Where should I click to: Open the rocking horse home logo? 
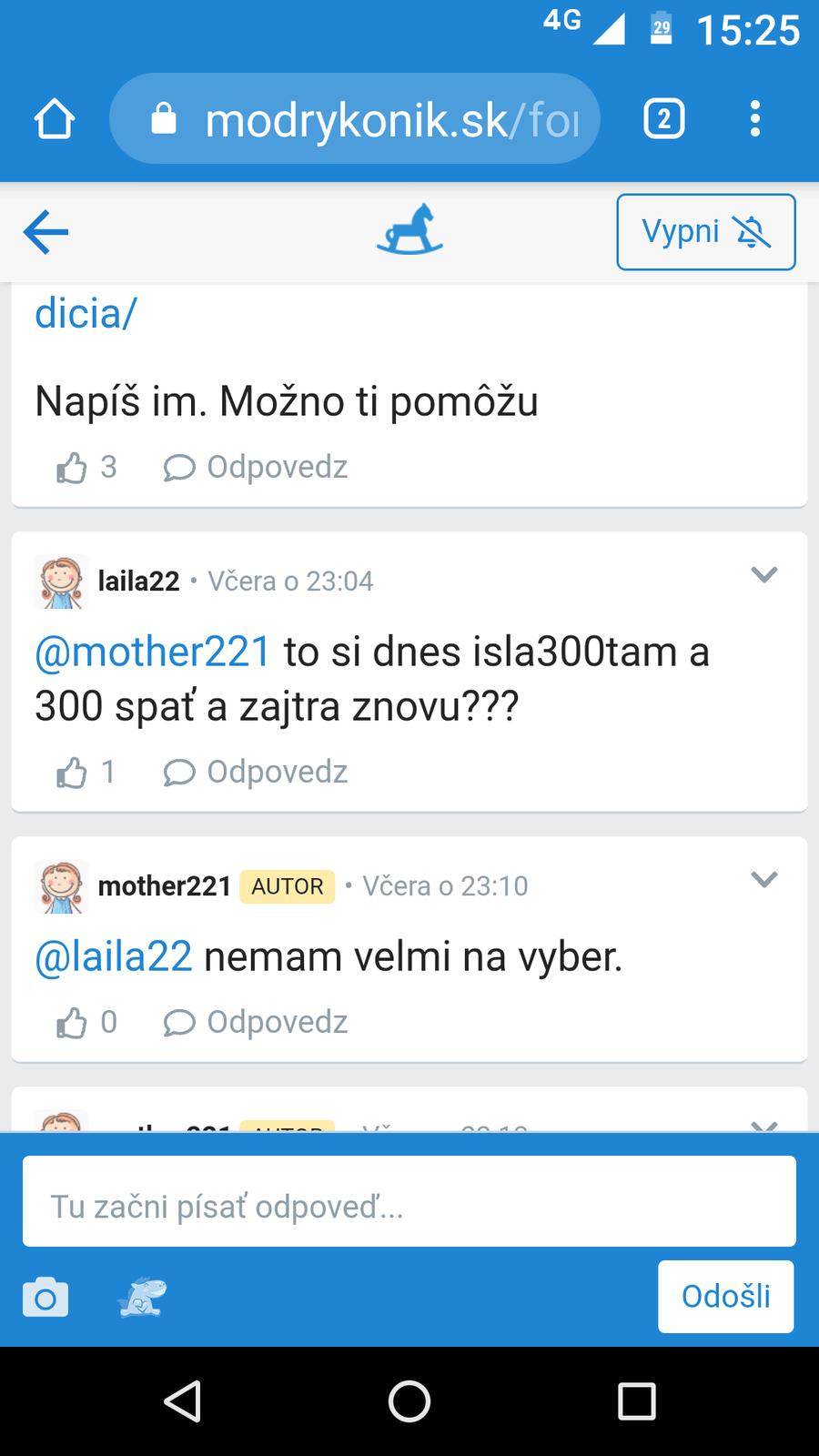[409, 229]
